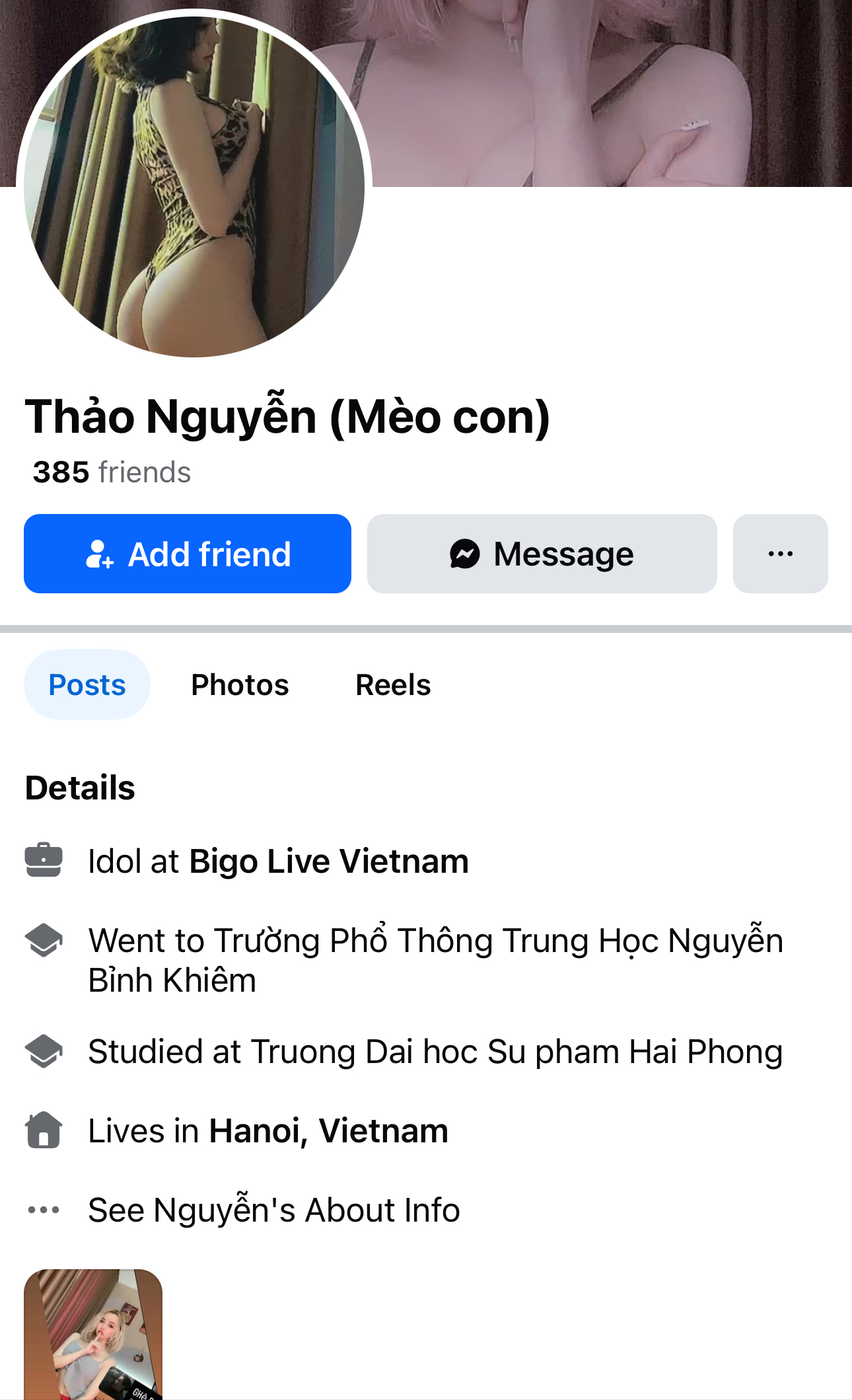Send a message via Message button

click(542, 554)
